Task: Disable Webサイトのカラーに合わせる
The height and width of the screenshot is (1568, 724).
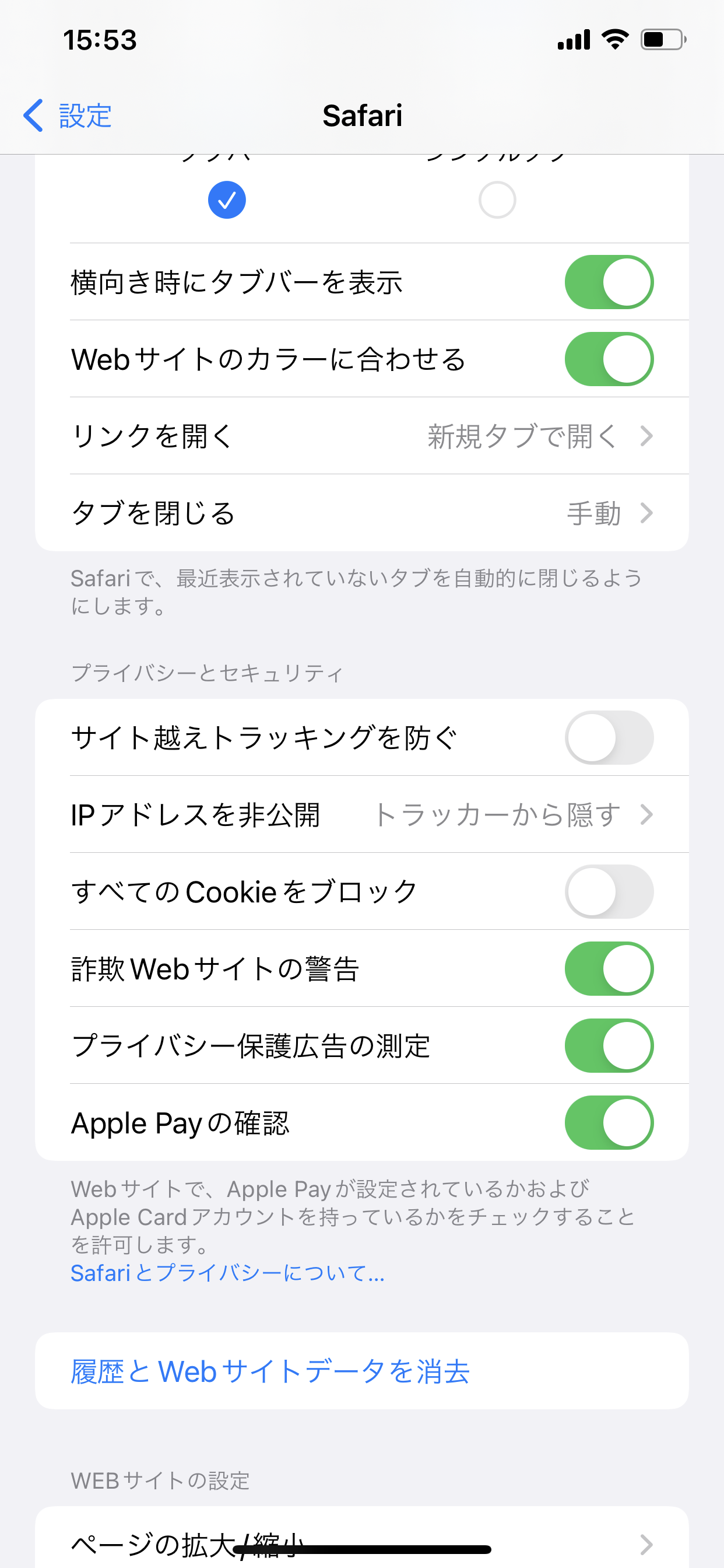Action: 609,359
